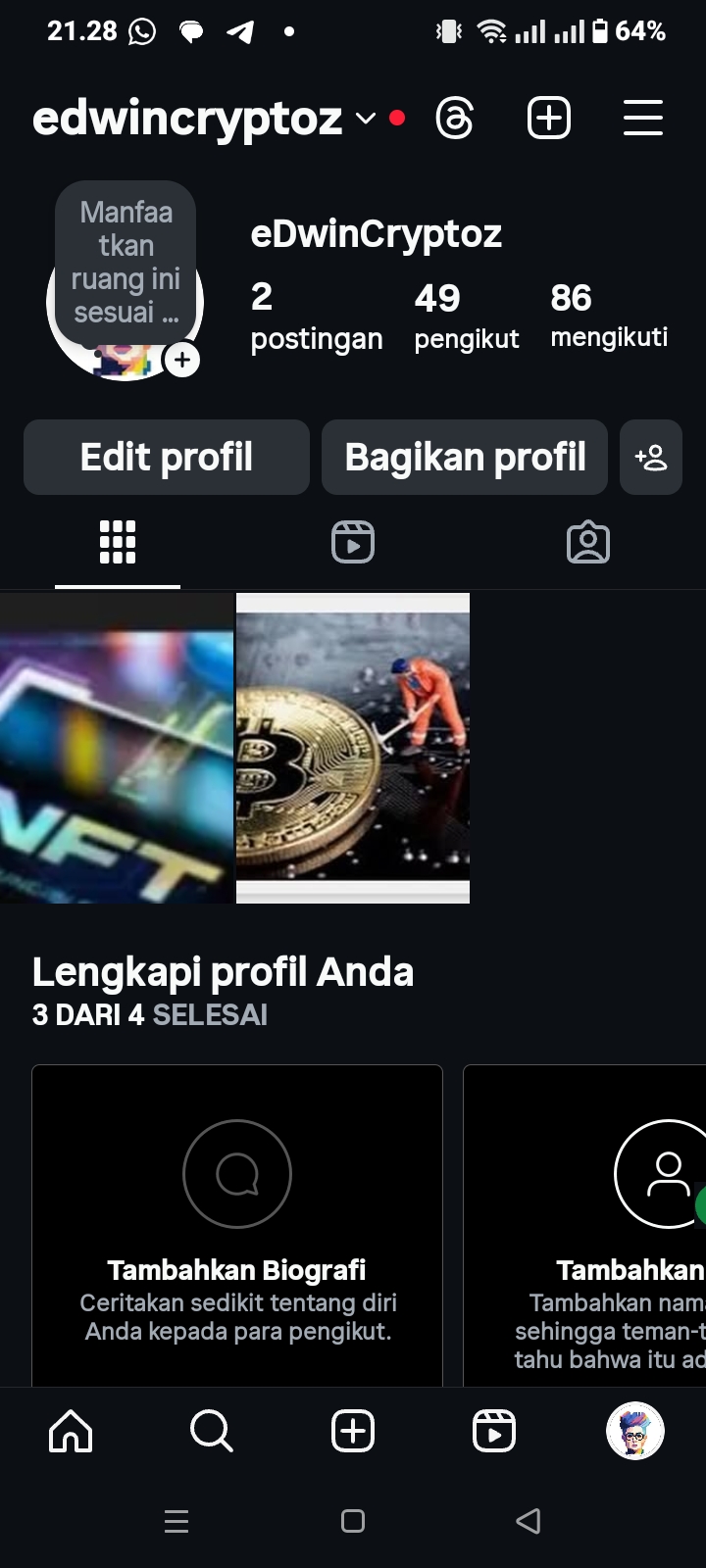Open discover people icon button
This screenshot has width=706, height=1568.
(651, 458)
